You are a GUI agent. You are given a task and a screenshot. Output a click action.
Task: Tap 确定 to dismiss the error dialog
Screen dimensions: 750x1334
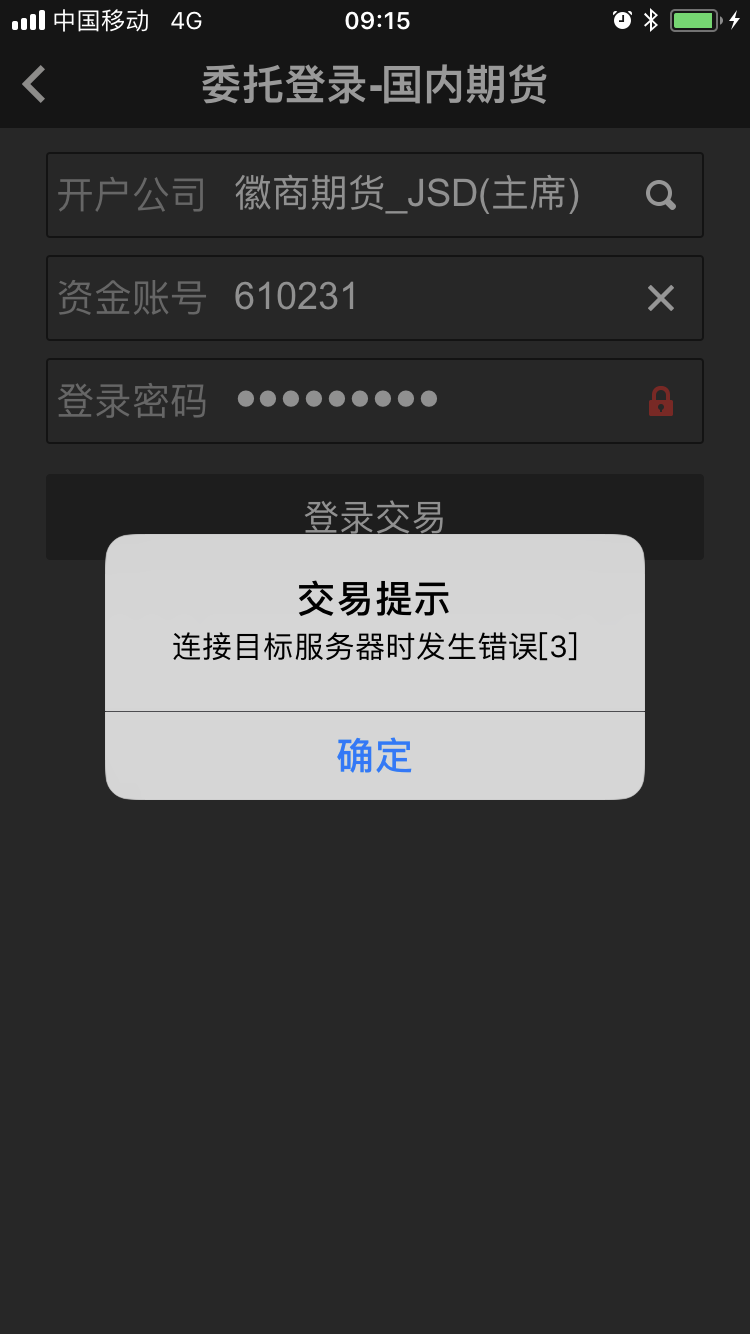click(374, 755)
